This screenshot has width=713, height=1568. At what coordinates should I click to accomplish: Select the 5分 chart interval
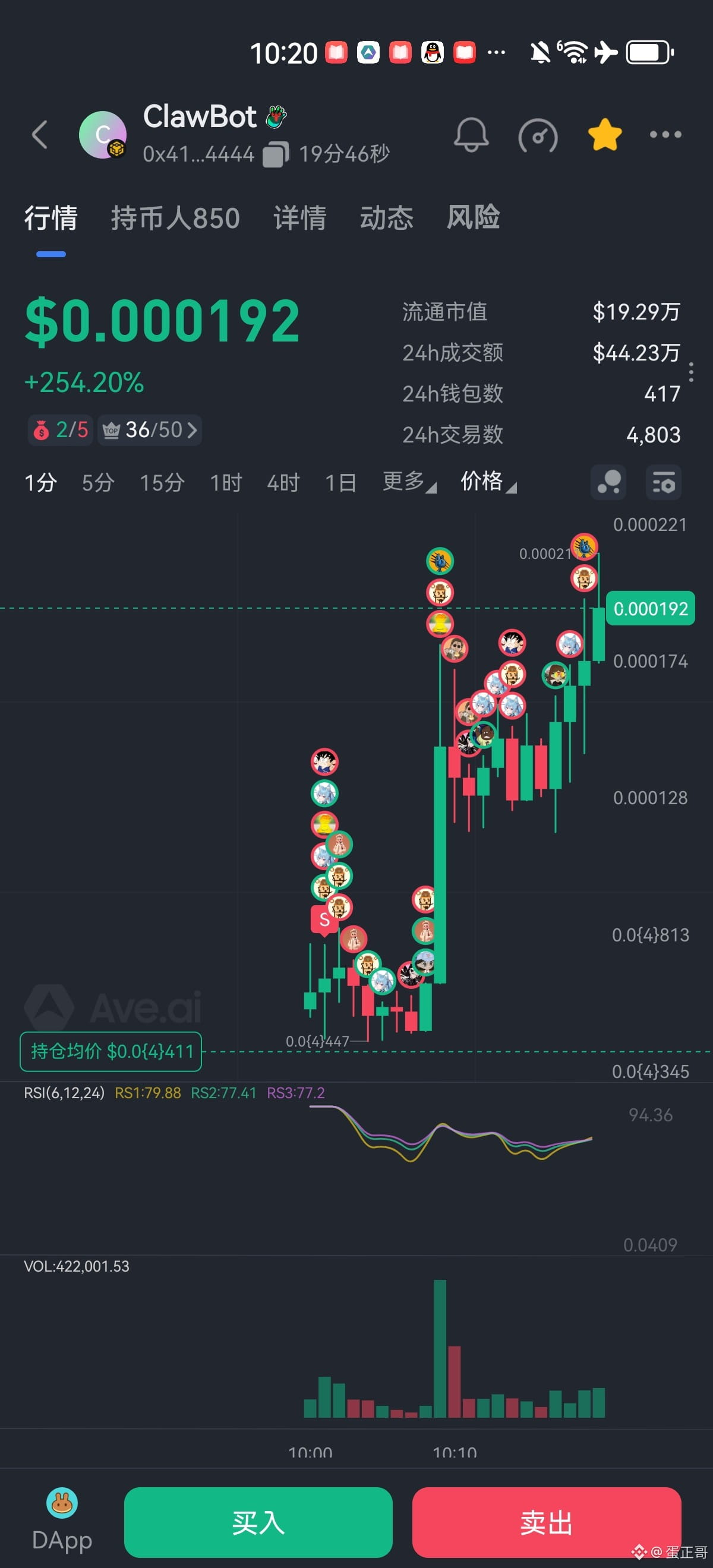[x=98, y=483]
